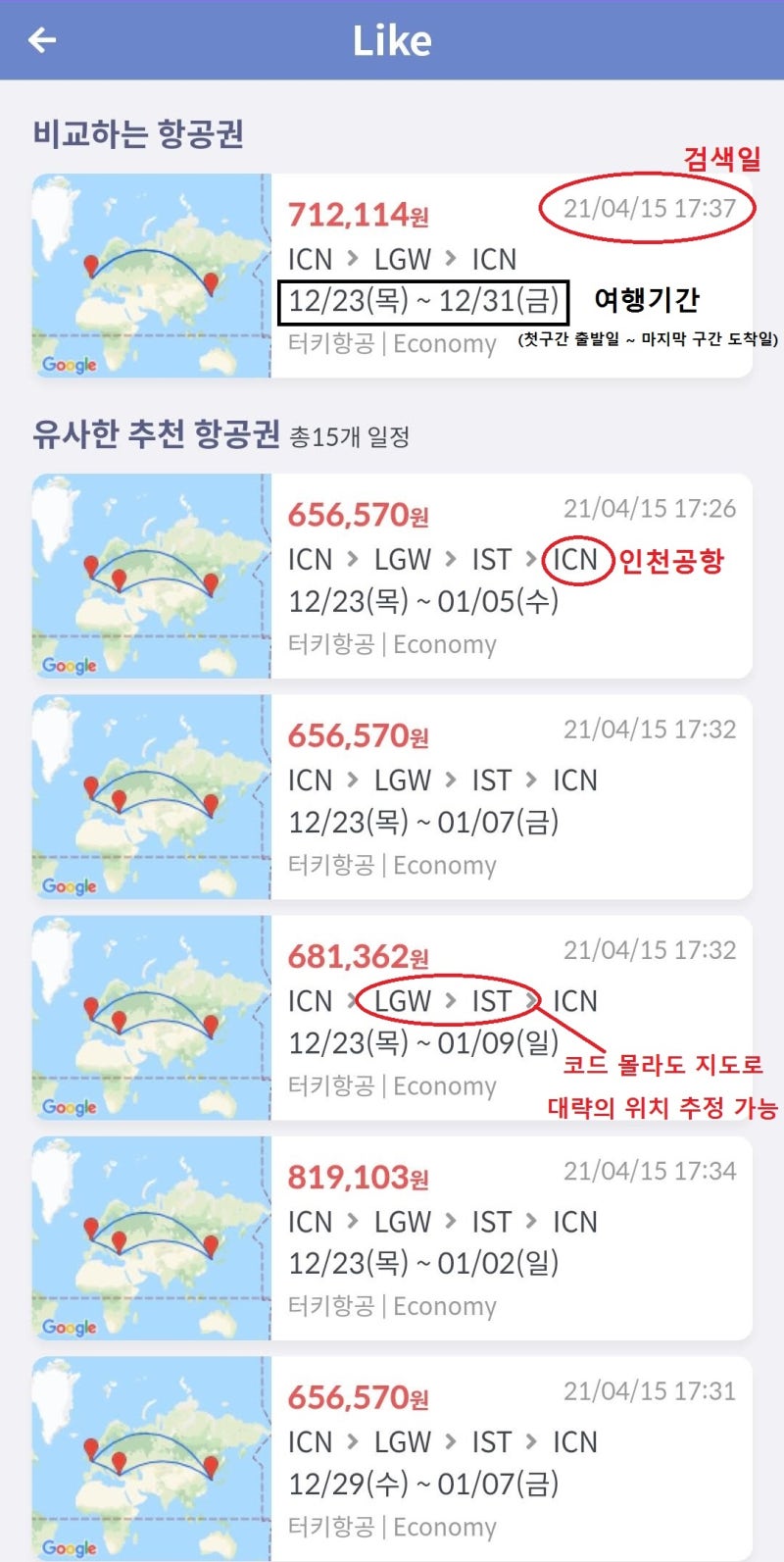Open the Google map thumbnail of the 712,114원 flight

pyautogui.click(x=147, y=275)
